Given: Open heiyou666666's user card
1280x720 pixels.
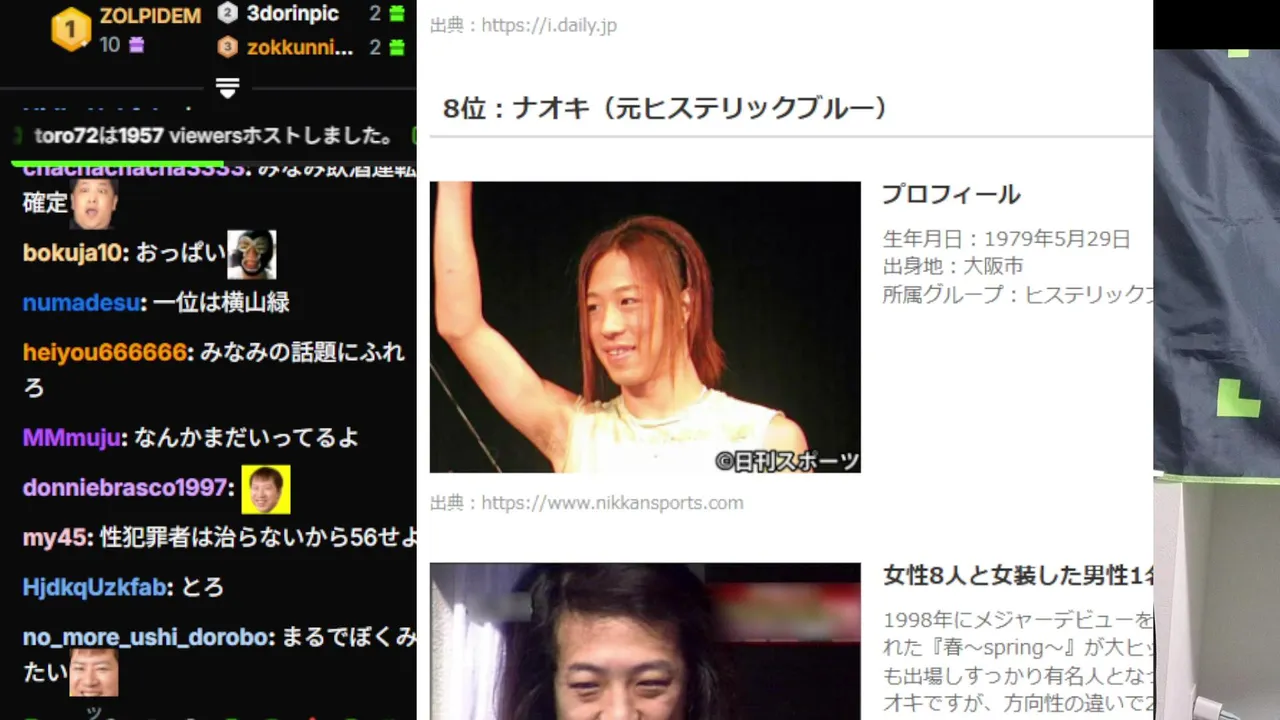Looking at the screenshot, I should [105, 352].
